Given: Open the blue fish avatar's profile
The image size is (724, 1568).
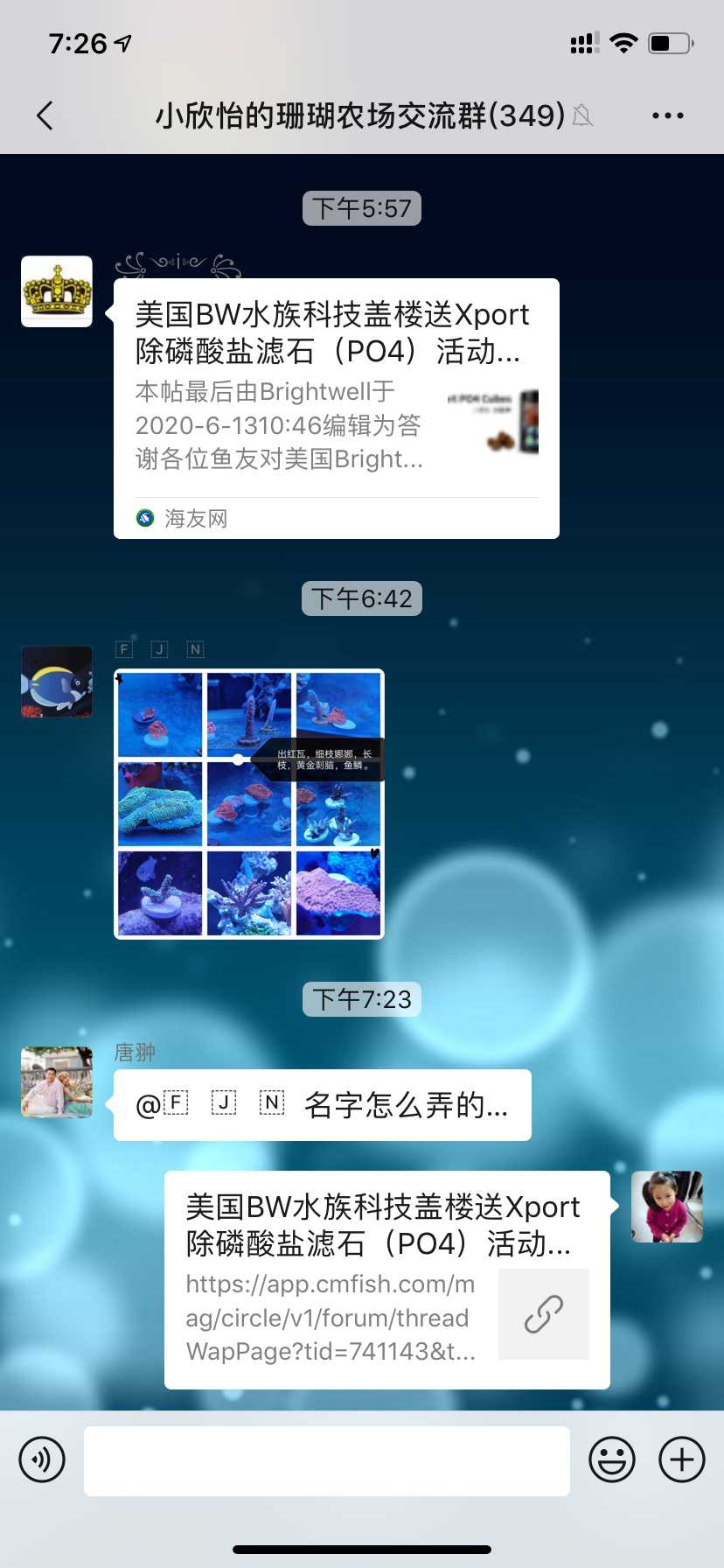Looking at the screenshot, I should coord(57,682).
